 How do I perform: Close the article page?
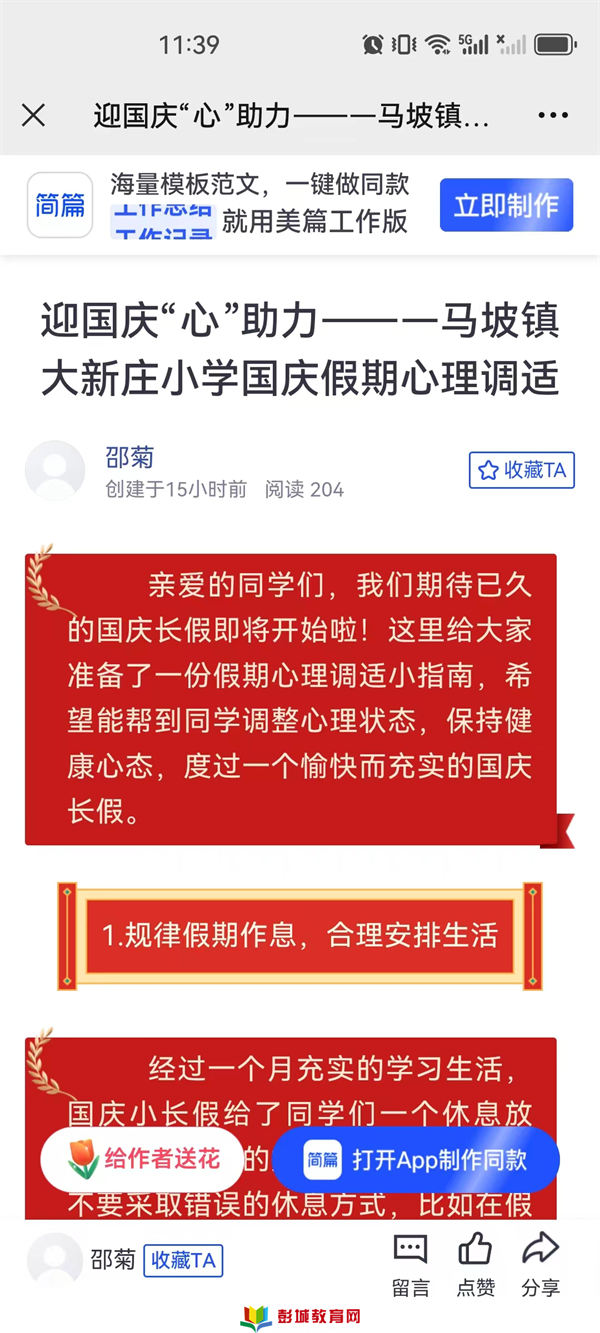(x=33, y=116)
